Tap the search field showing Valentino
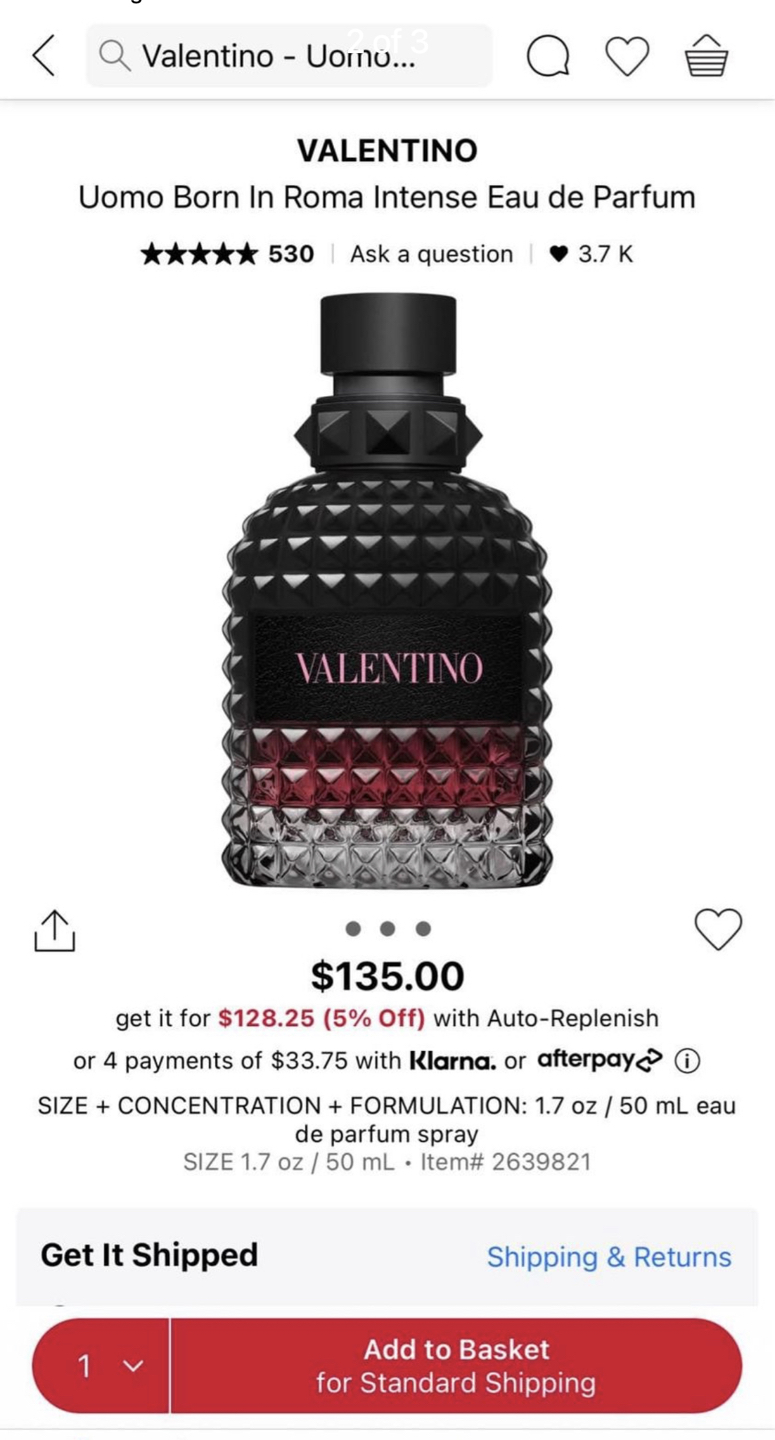 click(289, 56)
